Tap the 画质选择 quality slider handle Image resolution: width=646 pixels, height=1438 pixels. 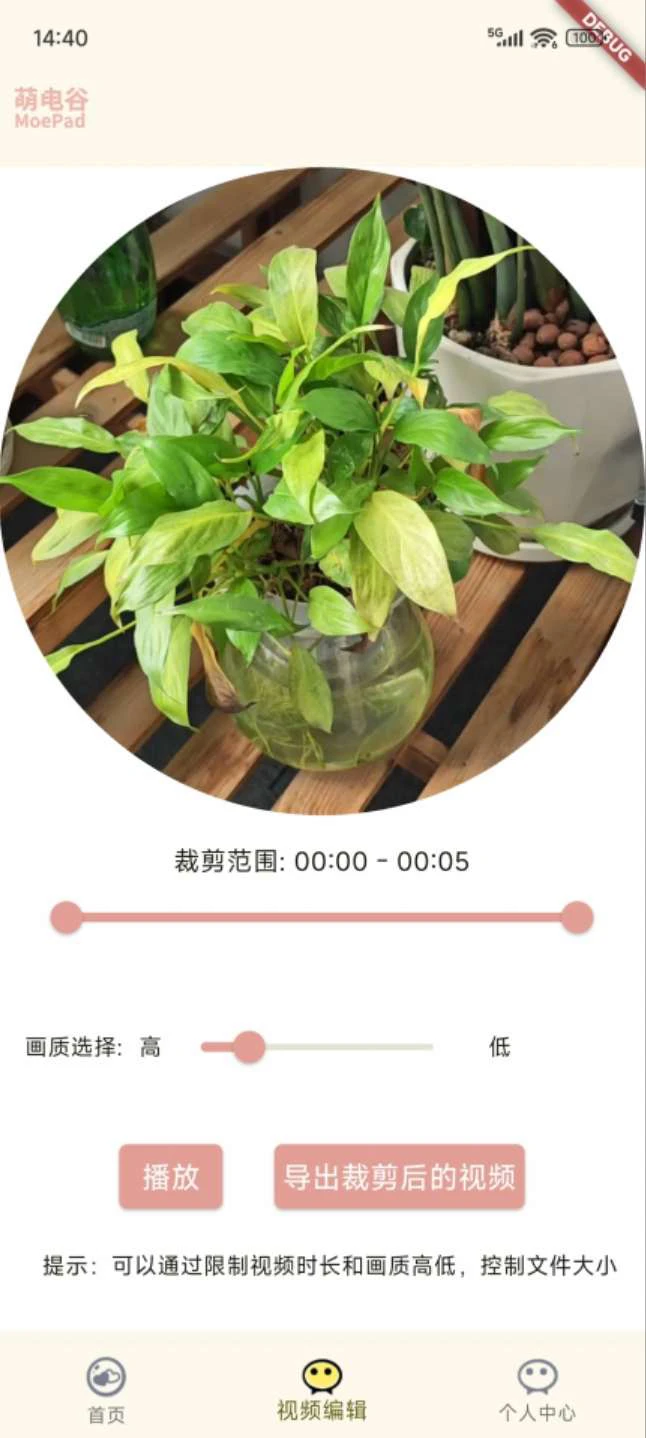pos(249,1047)
